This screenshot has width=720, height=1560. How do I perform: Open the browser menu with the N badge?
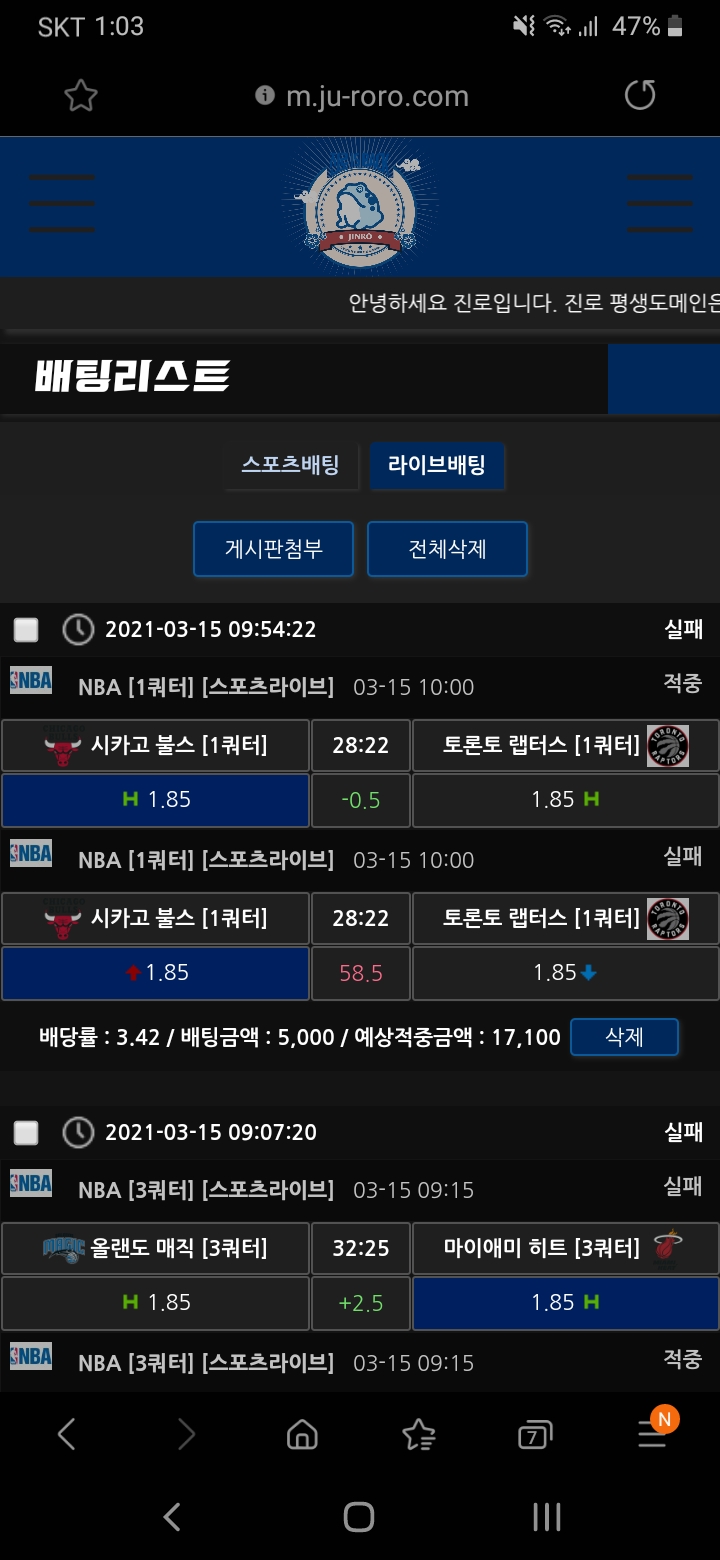click(x=652, y=1435)
